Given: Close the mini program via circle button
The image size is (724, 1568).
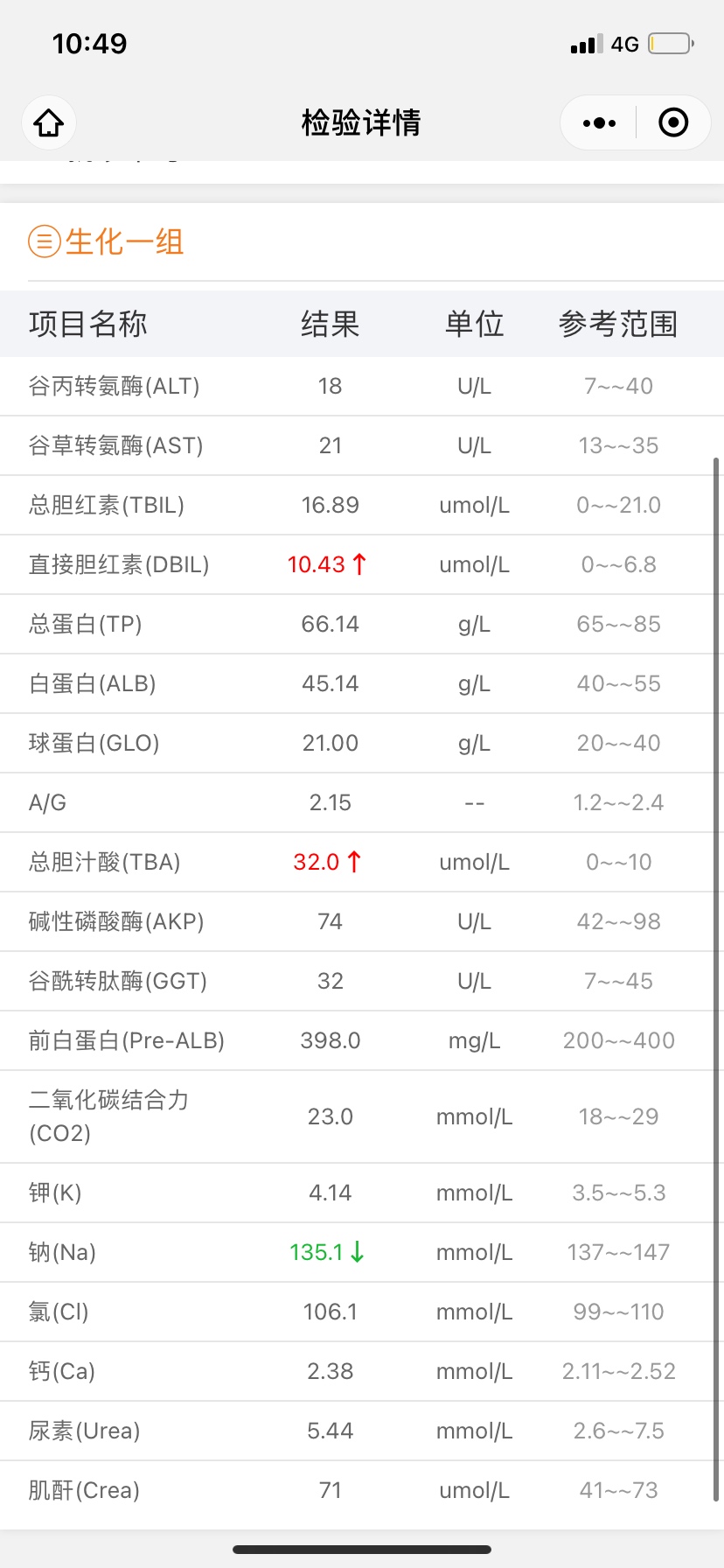Looking at the screenshot, I should tap(673, 122).
